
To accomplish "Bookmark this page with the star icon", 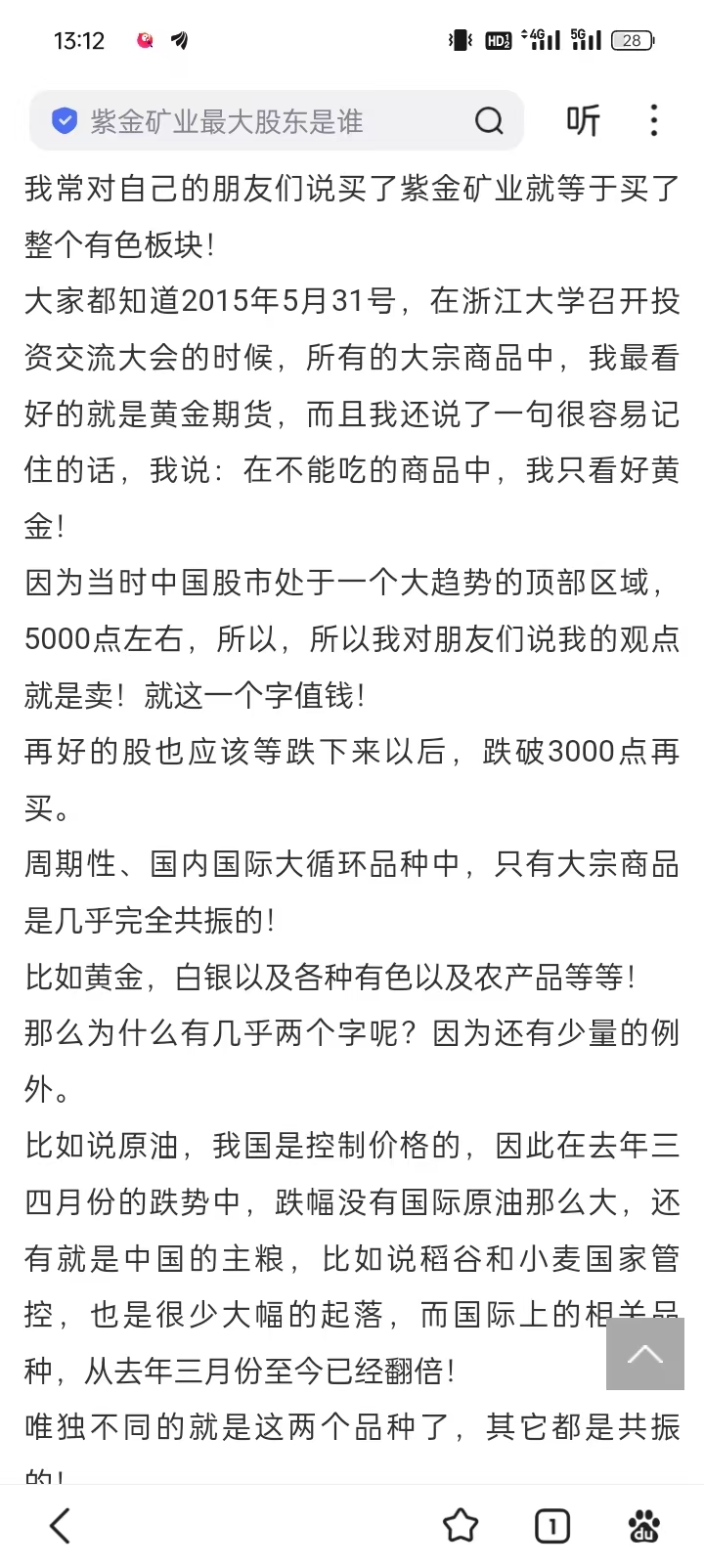I will click(461, 1525).
